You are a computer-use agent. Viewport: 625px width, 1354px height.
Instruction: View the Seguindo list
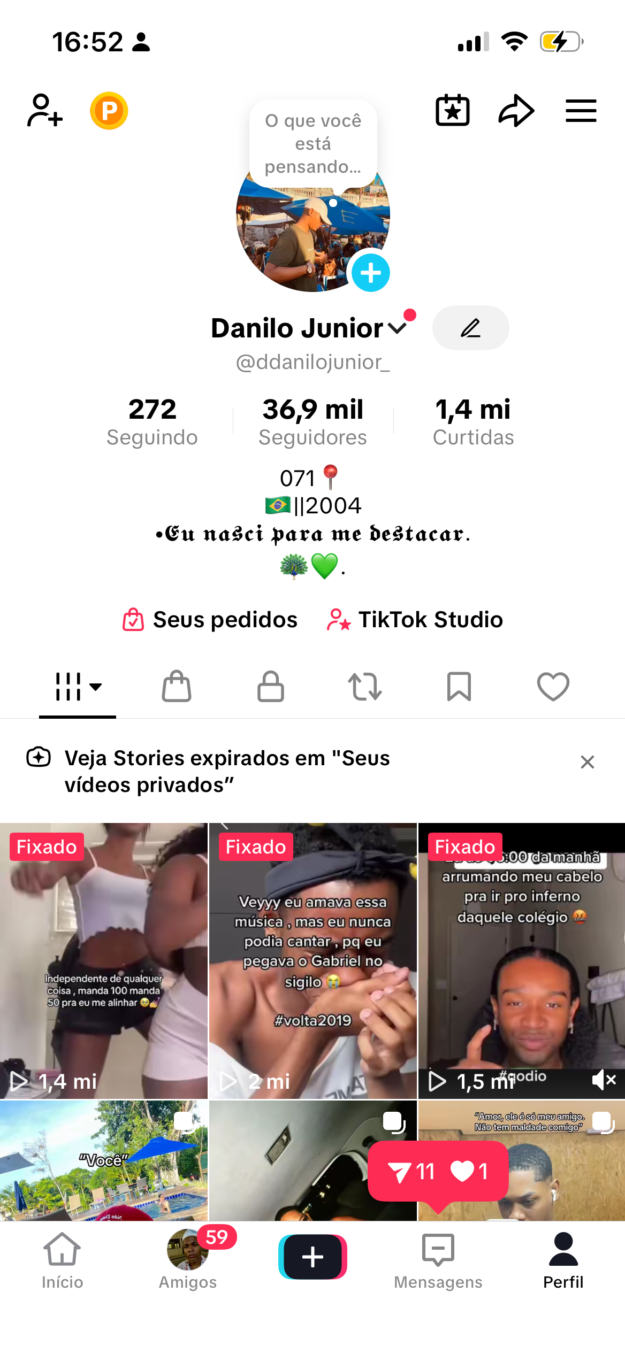[152, 422]
